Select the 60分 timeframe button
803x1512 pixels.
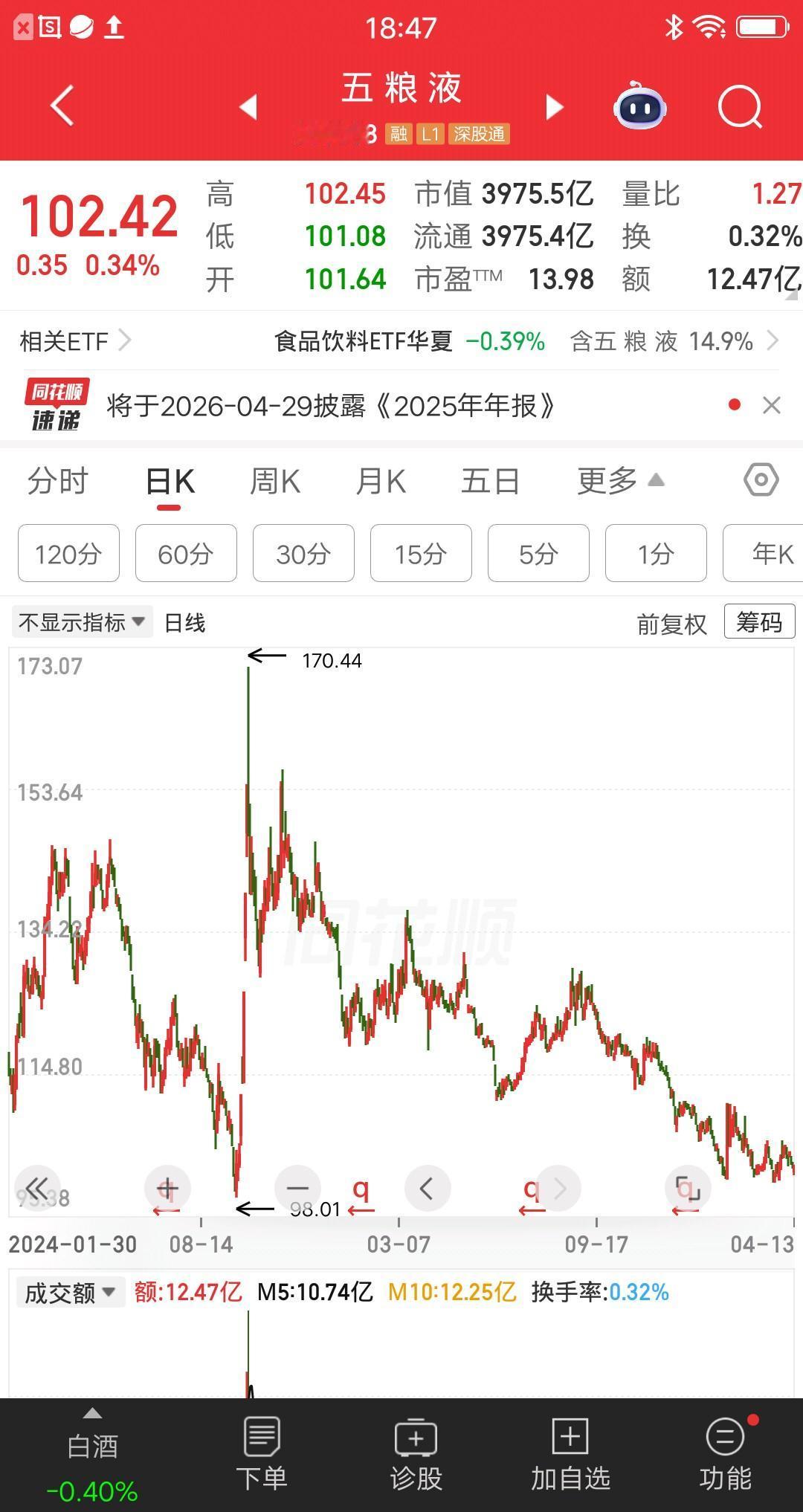click(x=186, y=553)
